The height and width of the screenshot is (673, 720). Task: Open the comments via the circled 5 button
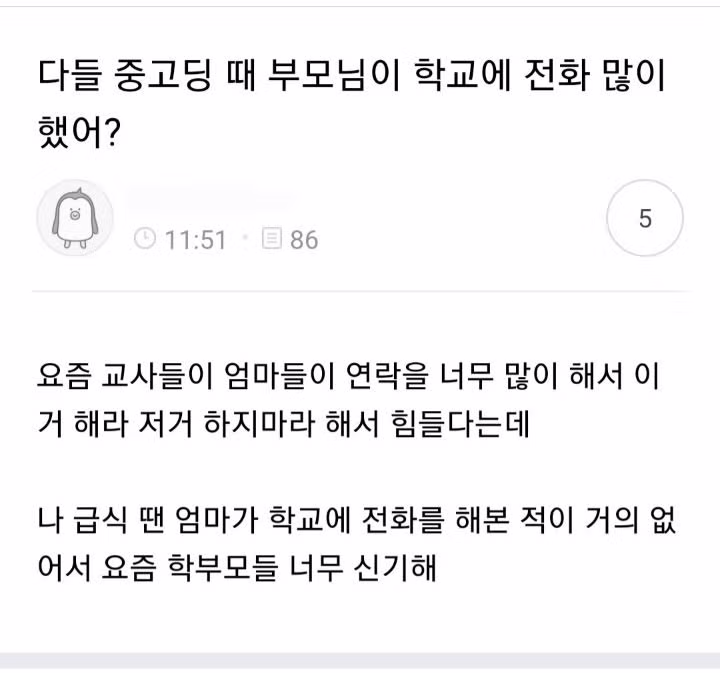pos(645,219)
